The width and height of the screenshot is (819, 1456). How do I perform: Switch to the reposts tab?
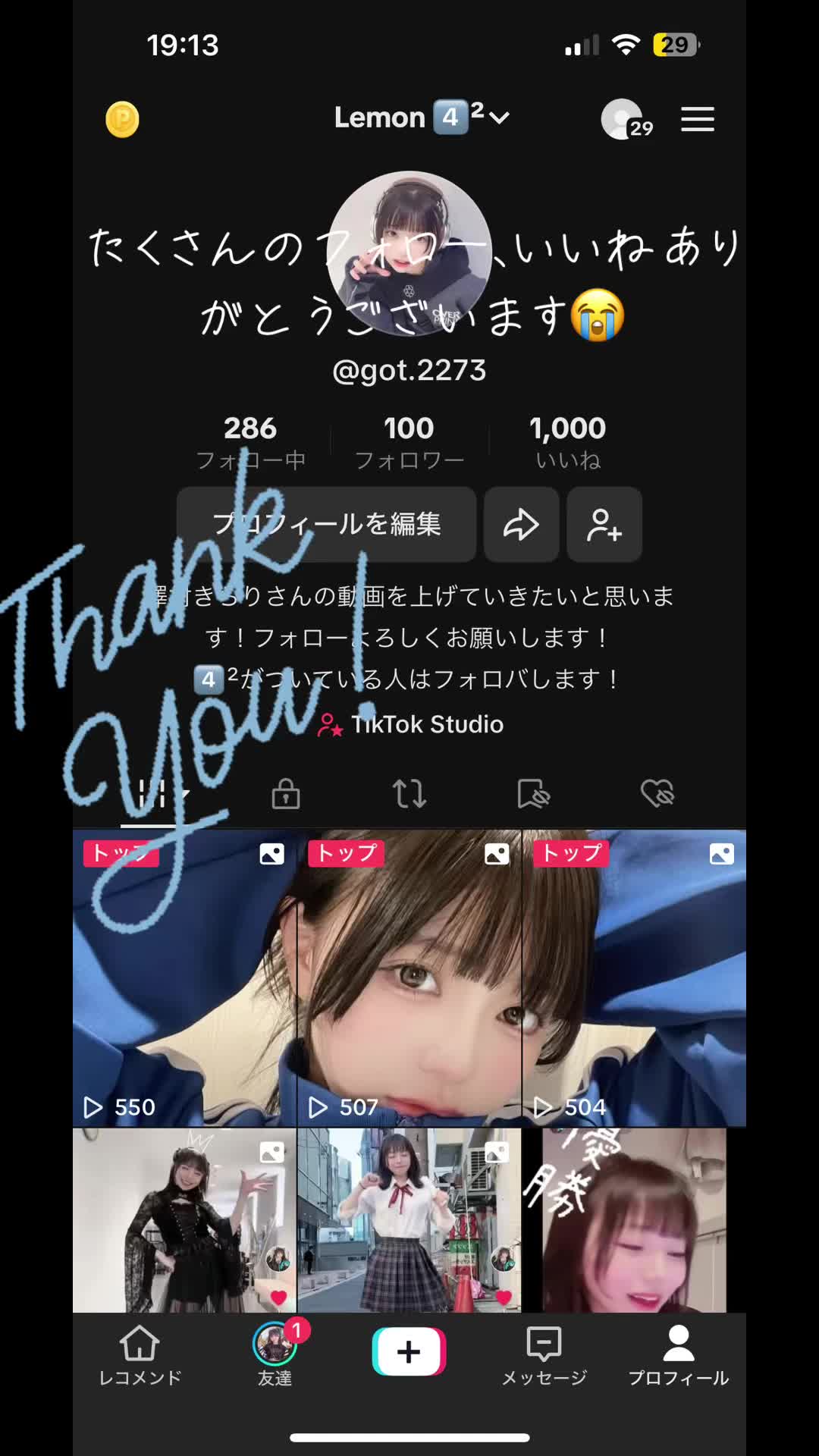pyautogui.click(x=409, y=794)
